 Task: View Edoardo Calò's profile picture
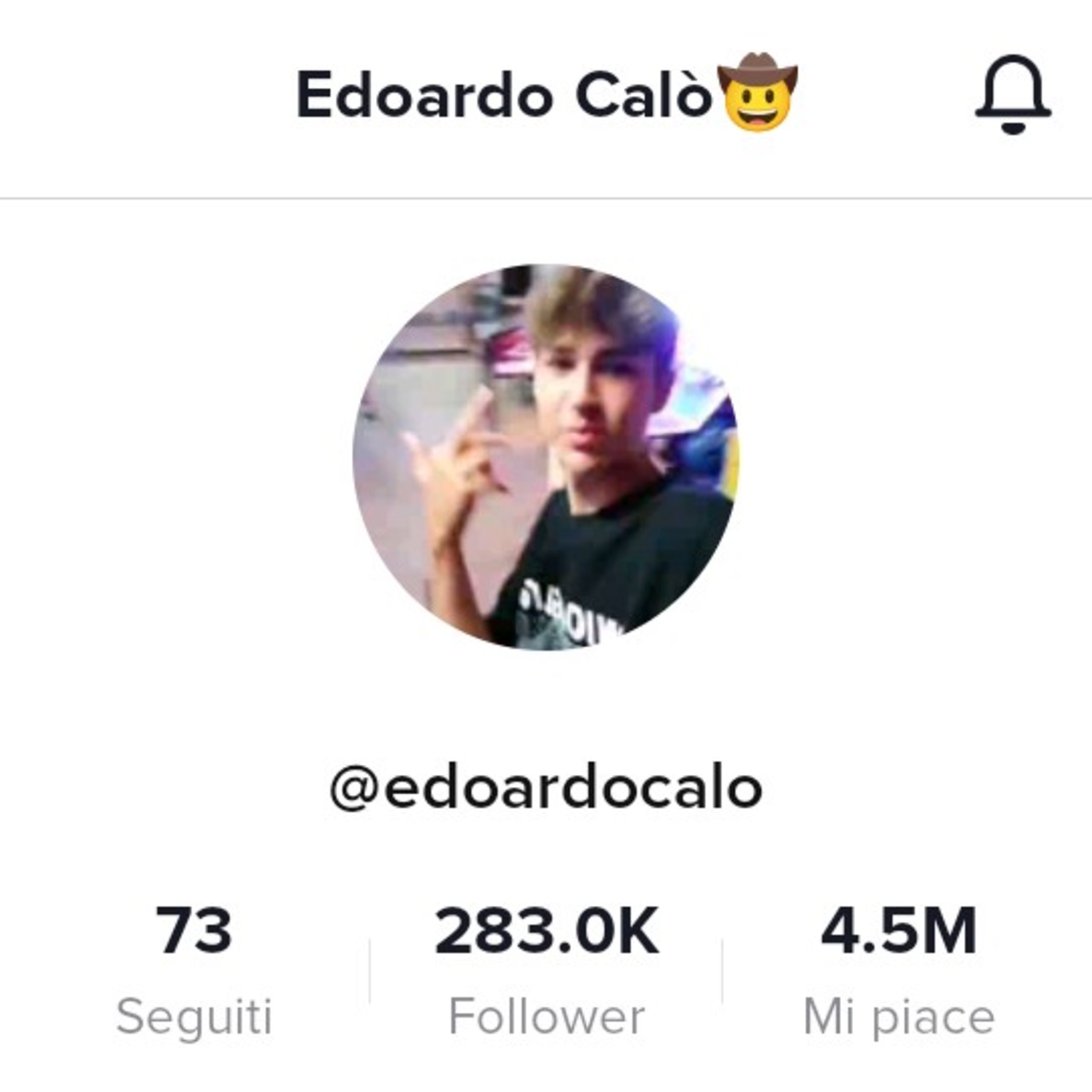(545, 457)
